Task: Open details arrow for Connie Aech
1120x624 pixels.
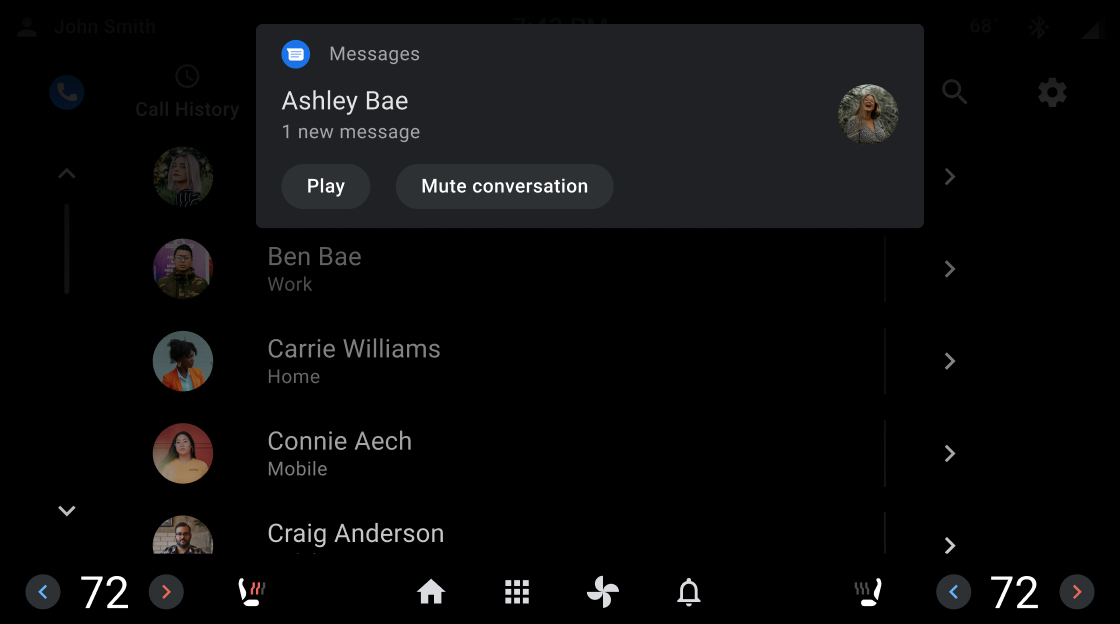Action: pyautogui.click(x=949, y=453)
